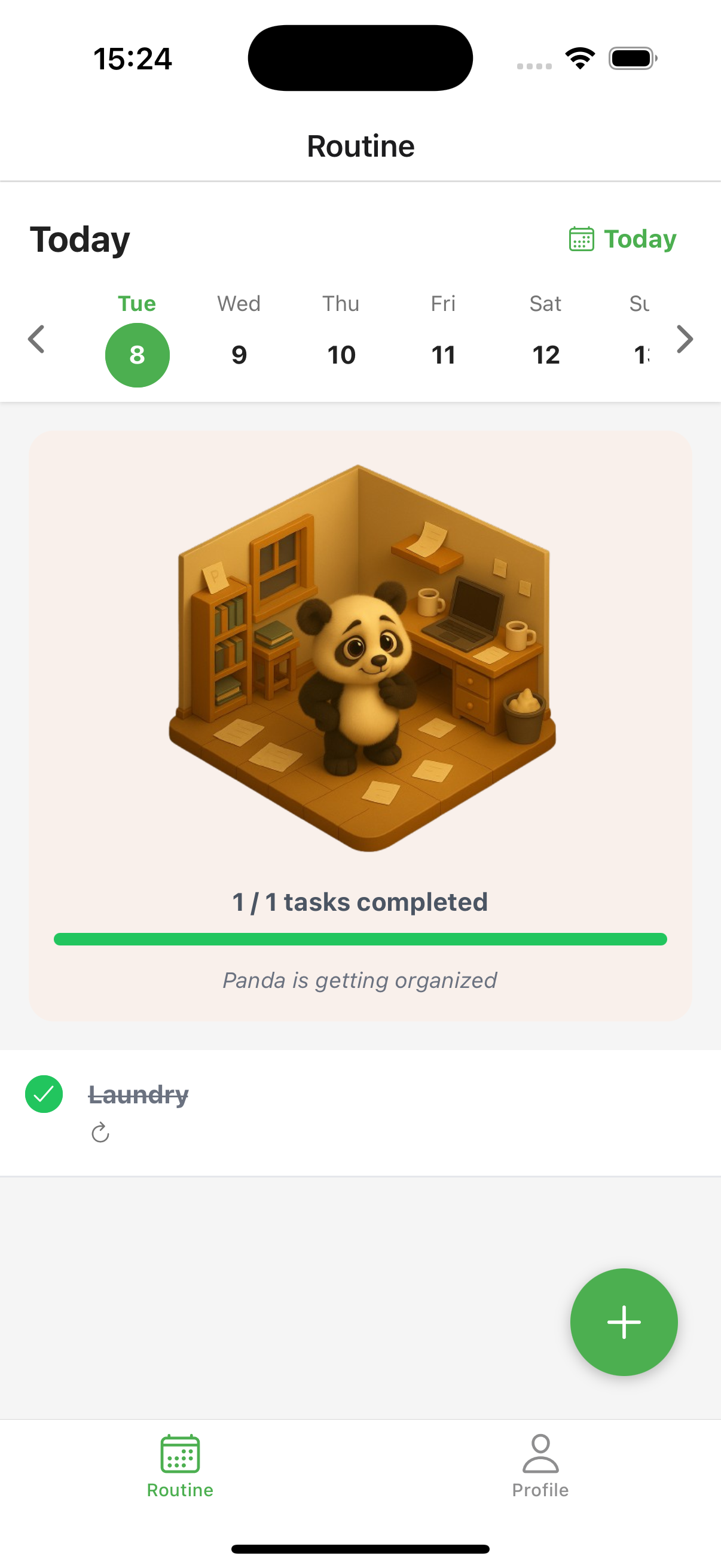The height and width of the screenshot is (1568, 721).
Task: Tap the repeat icon under Laundry
Action: (x=101, y=1133)
